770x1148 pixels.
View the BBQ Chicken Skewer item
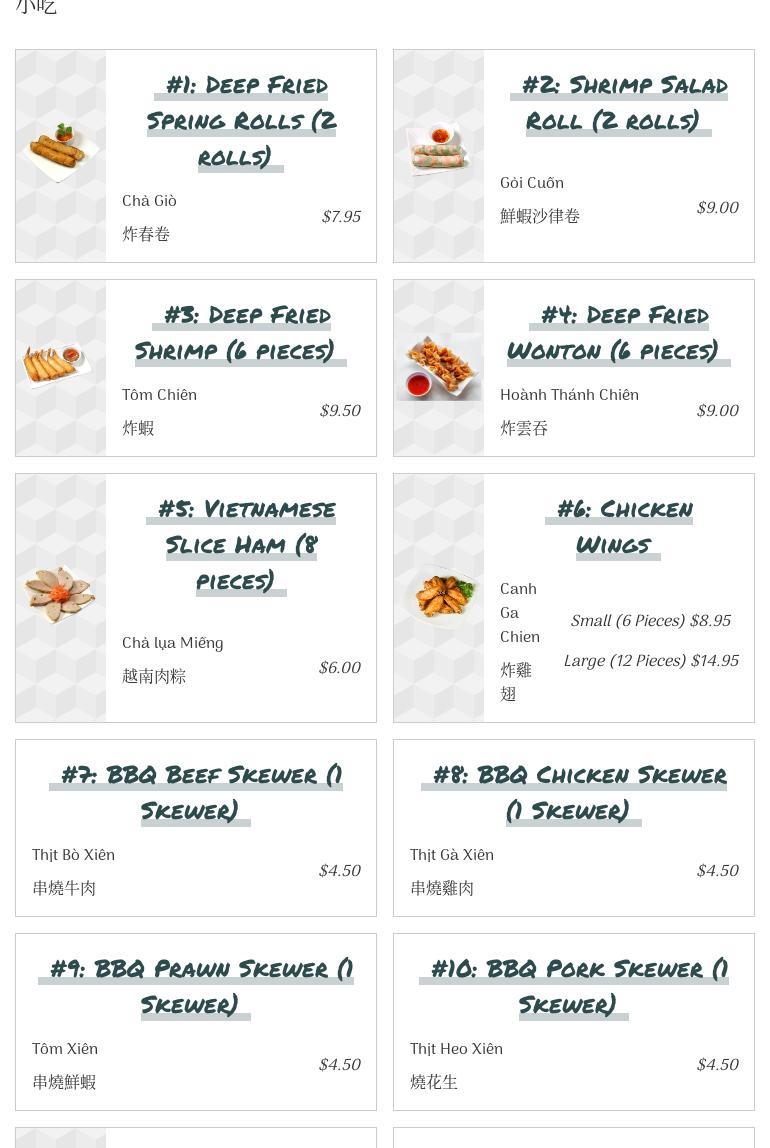pos(574,792)
